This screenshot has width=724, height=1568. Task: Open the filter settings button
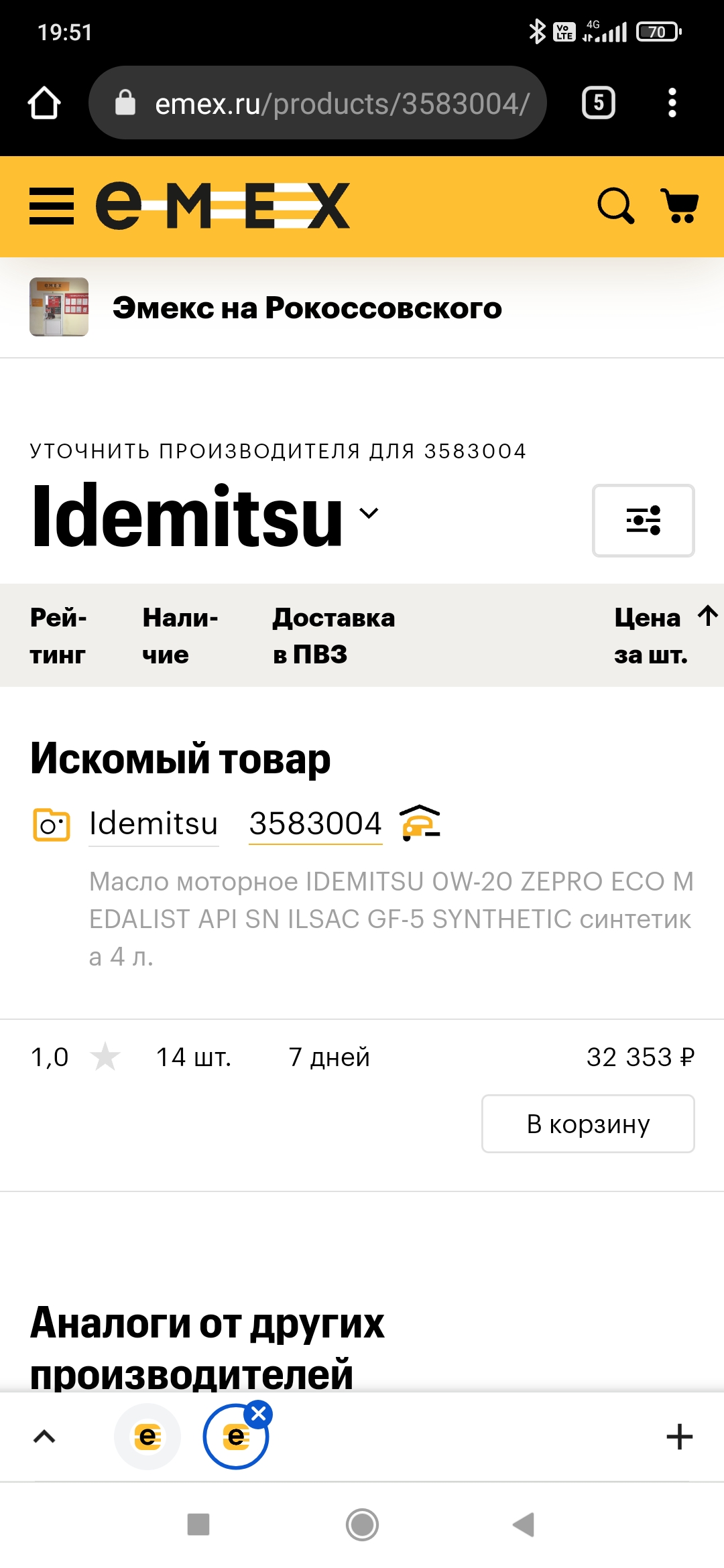click(643, 521)
